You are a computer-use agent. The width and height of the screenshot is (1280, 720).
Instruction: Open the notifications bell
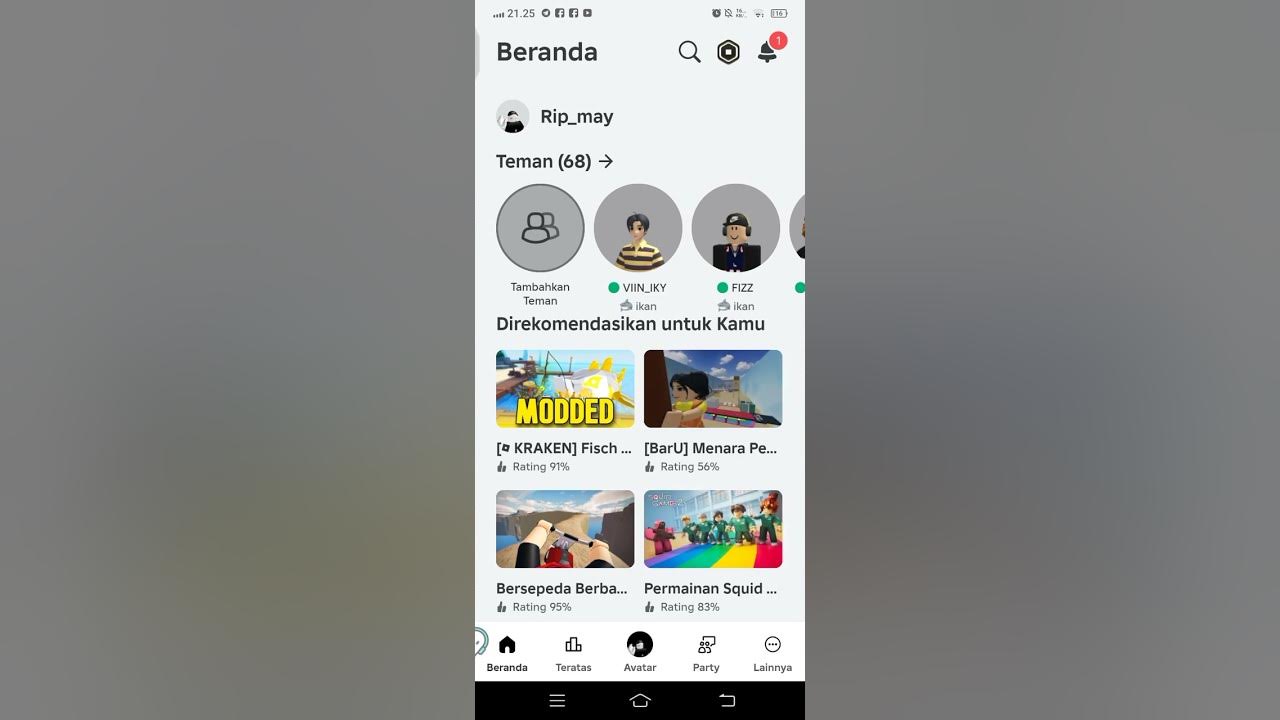click(767, 52)
